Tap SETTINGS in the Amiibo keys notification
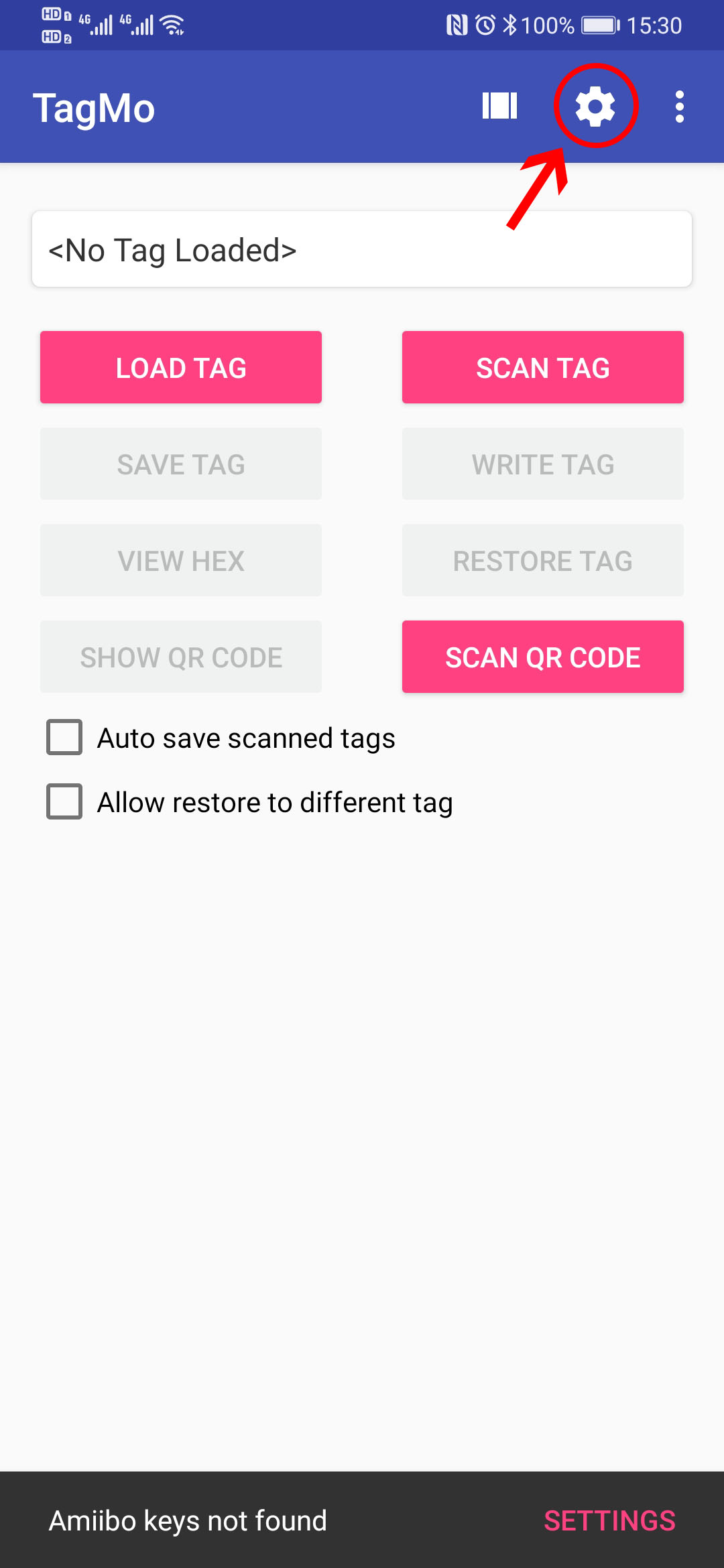Screen dimensions: 724x1568 point(611,1521)
